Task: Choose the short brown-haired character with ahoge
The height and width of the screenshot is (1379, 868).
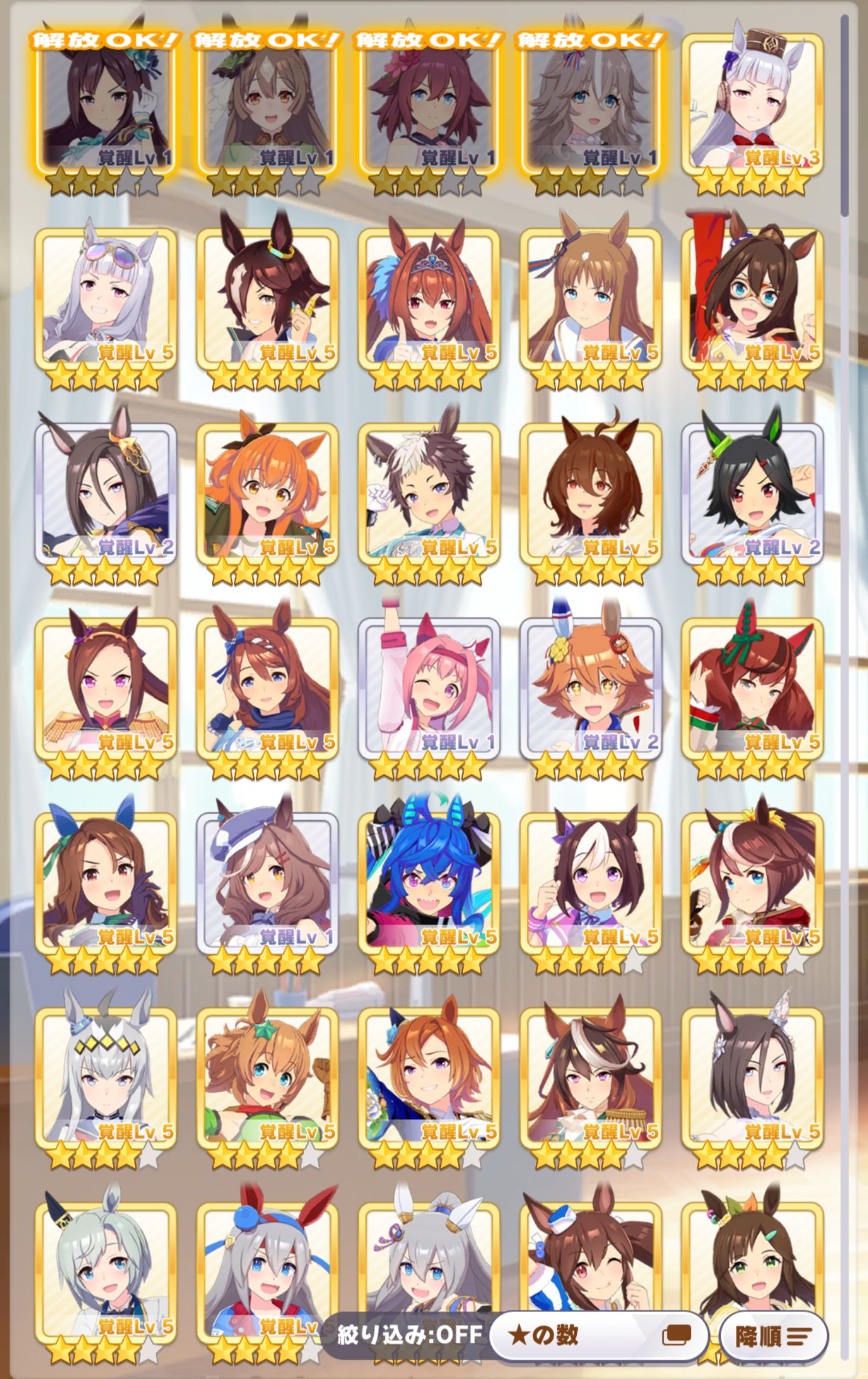Action: [x=591, y=493]
